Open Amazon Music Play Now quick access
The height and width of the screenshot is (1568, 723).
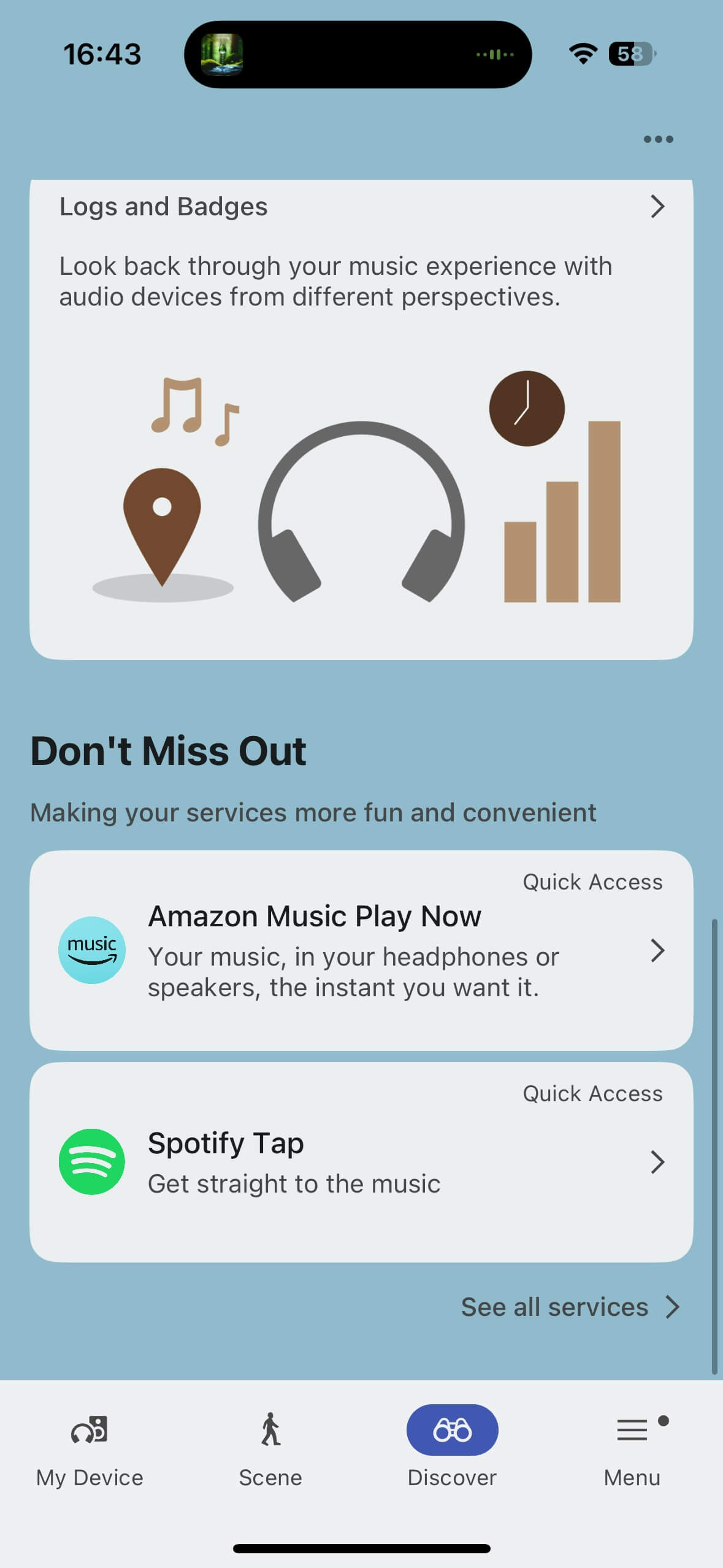(x=361, y=950)
